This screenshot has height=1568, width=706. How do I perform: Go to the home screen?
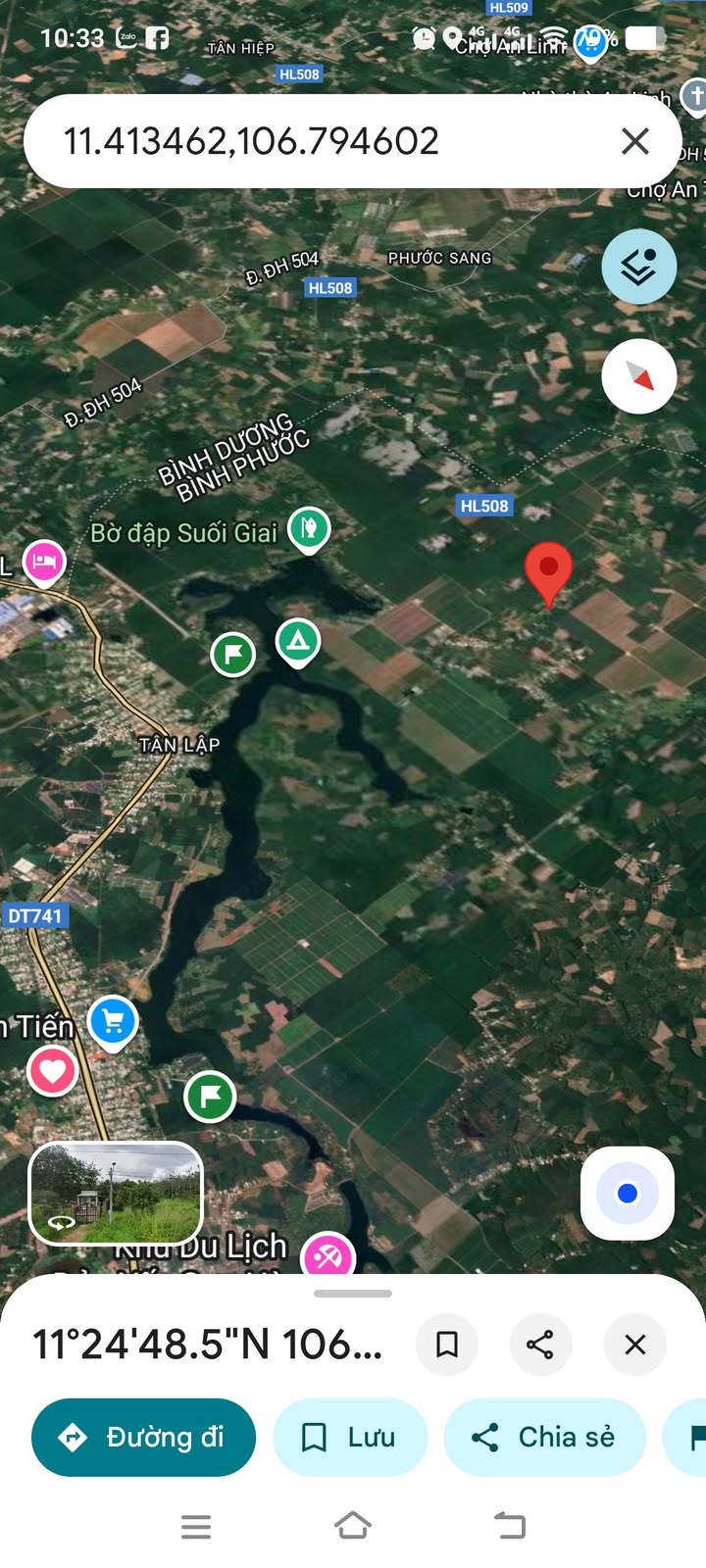353,1525
